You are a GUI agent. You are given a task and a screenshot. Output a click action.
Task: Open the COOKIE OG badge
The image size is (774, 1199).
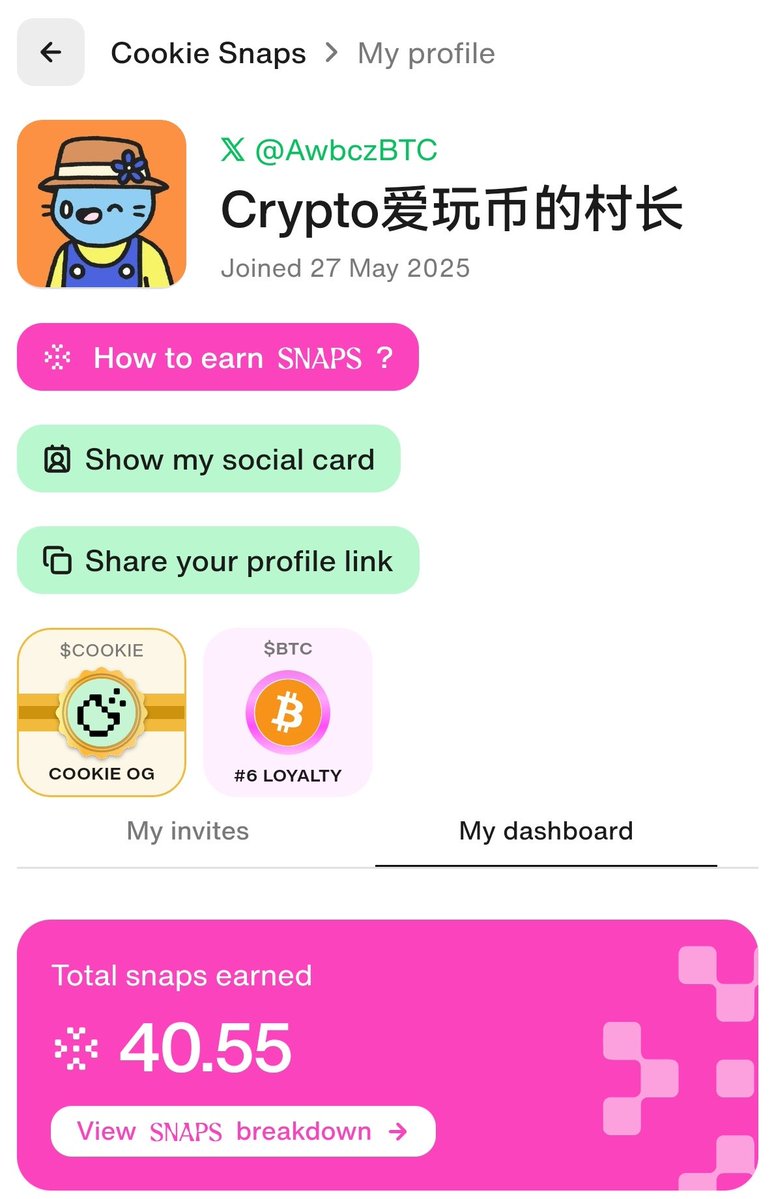[x=102, y=712]
